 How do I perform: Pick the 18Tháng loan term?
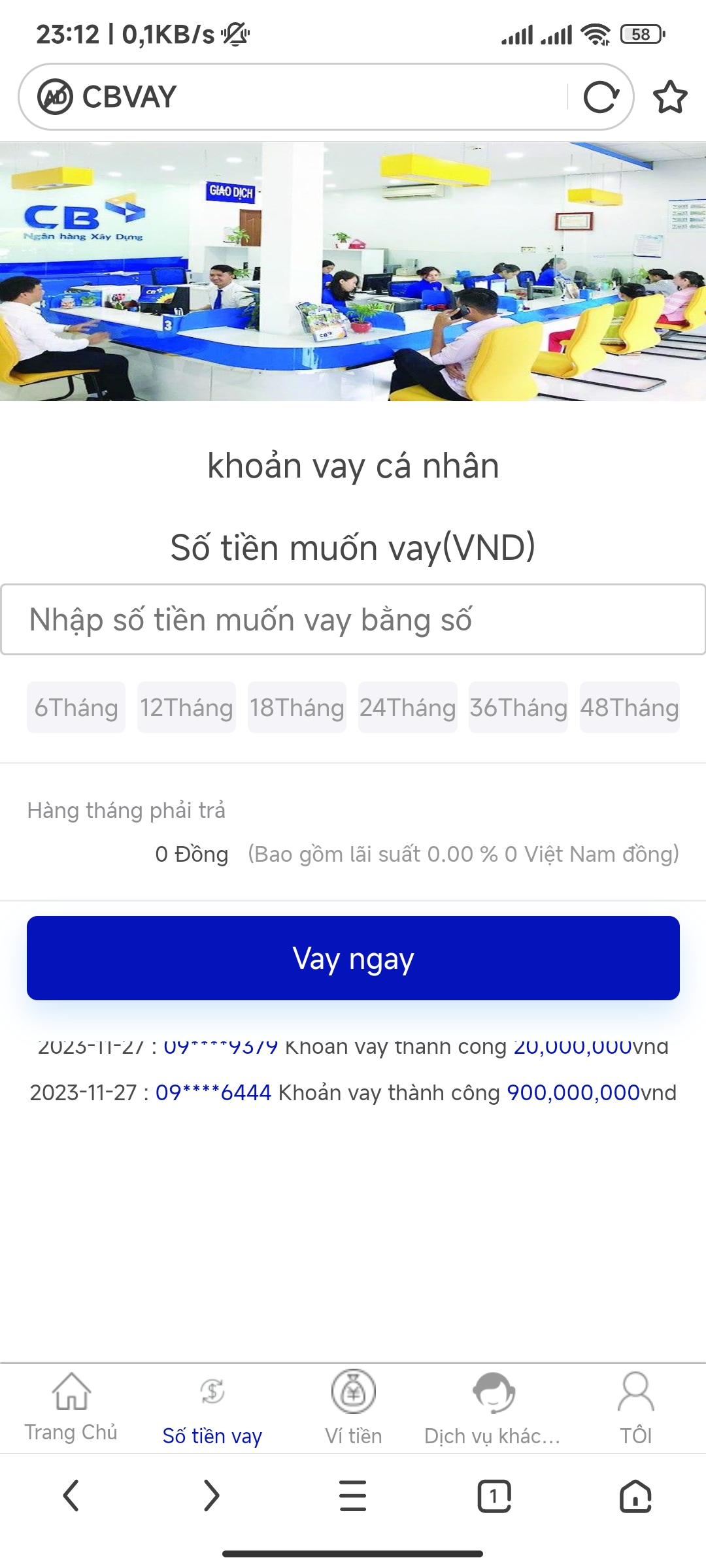point(297,708)
